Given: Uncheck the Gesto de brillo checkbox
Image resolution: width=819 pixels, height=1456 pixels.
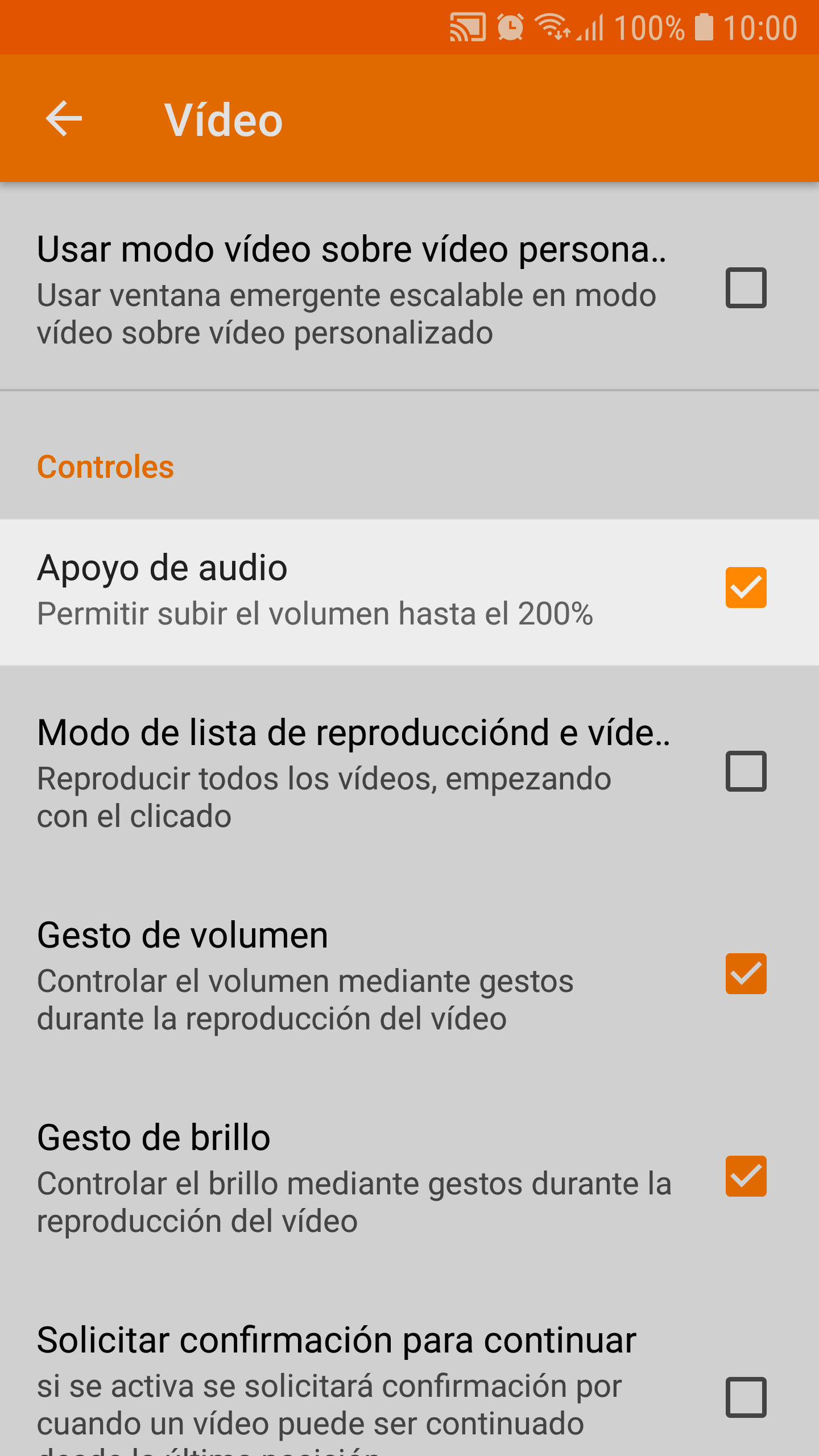Looking at the screenshot, I should (746, 1176).
